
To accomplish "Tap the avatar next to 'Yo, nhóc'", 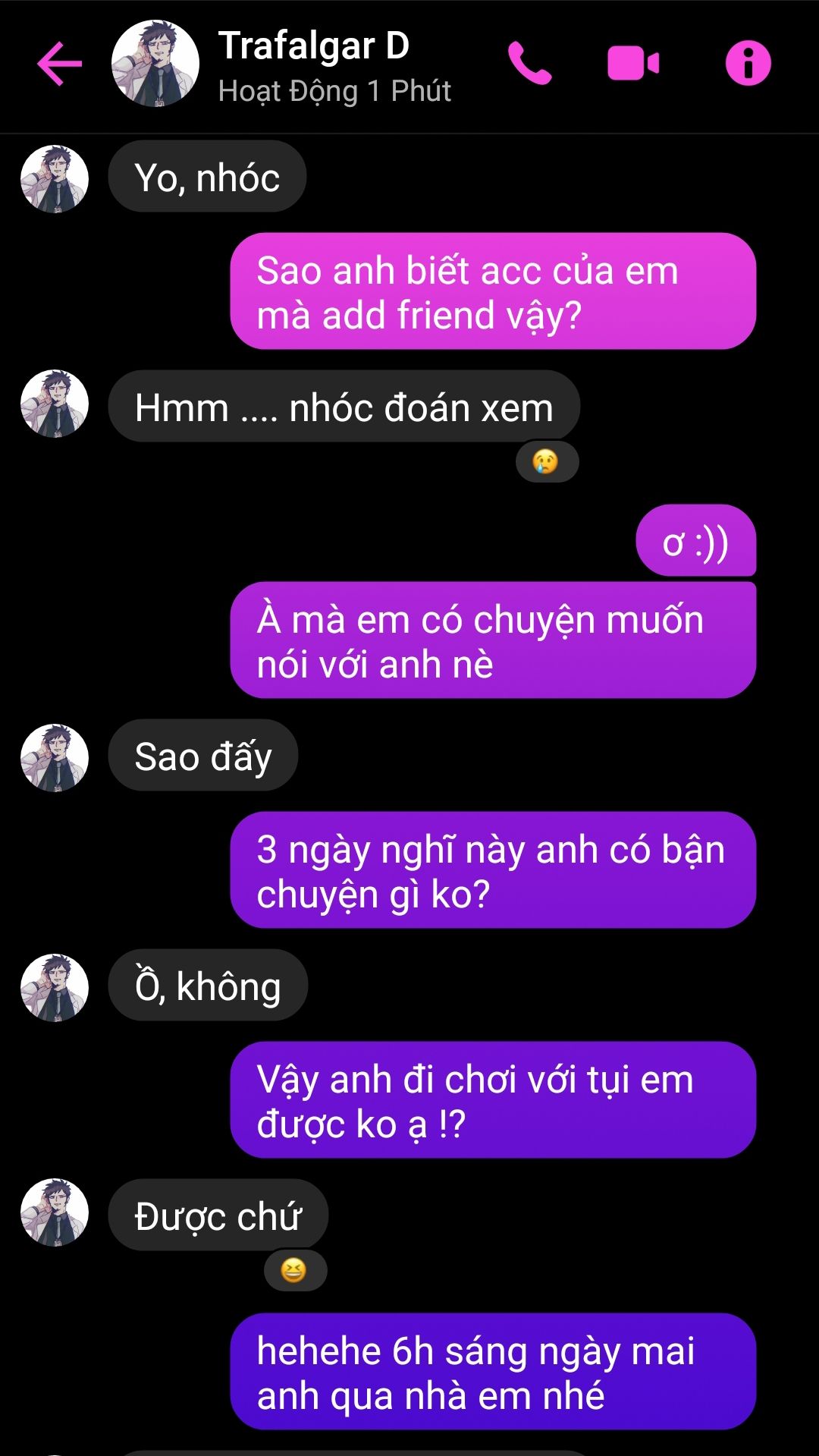I will 55,179.
